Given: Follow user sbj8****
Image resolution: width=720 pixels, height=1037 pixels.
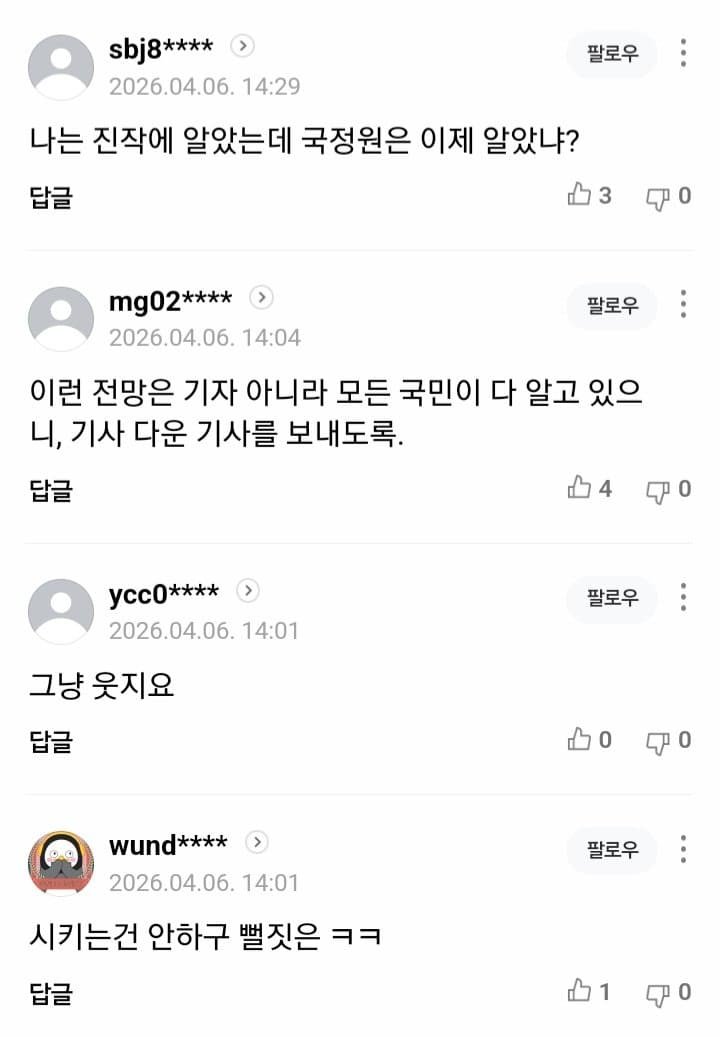Looking at the screenshot, I should (612, 54).
